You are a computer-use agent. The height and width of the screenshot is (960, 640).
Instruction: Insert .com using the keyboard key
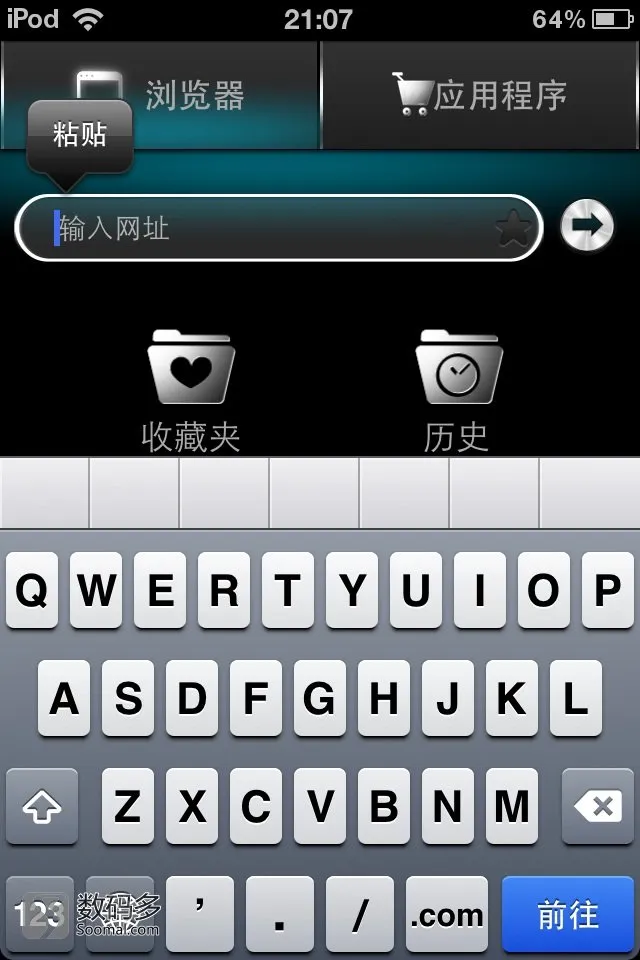pos(447,914)
